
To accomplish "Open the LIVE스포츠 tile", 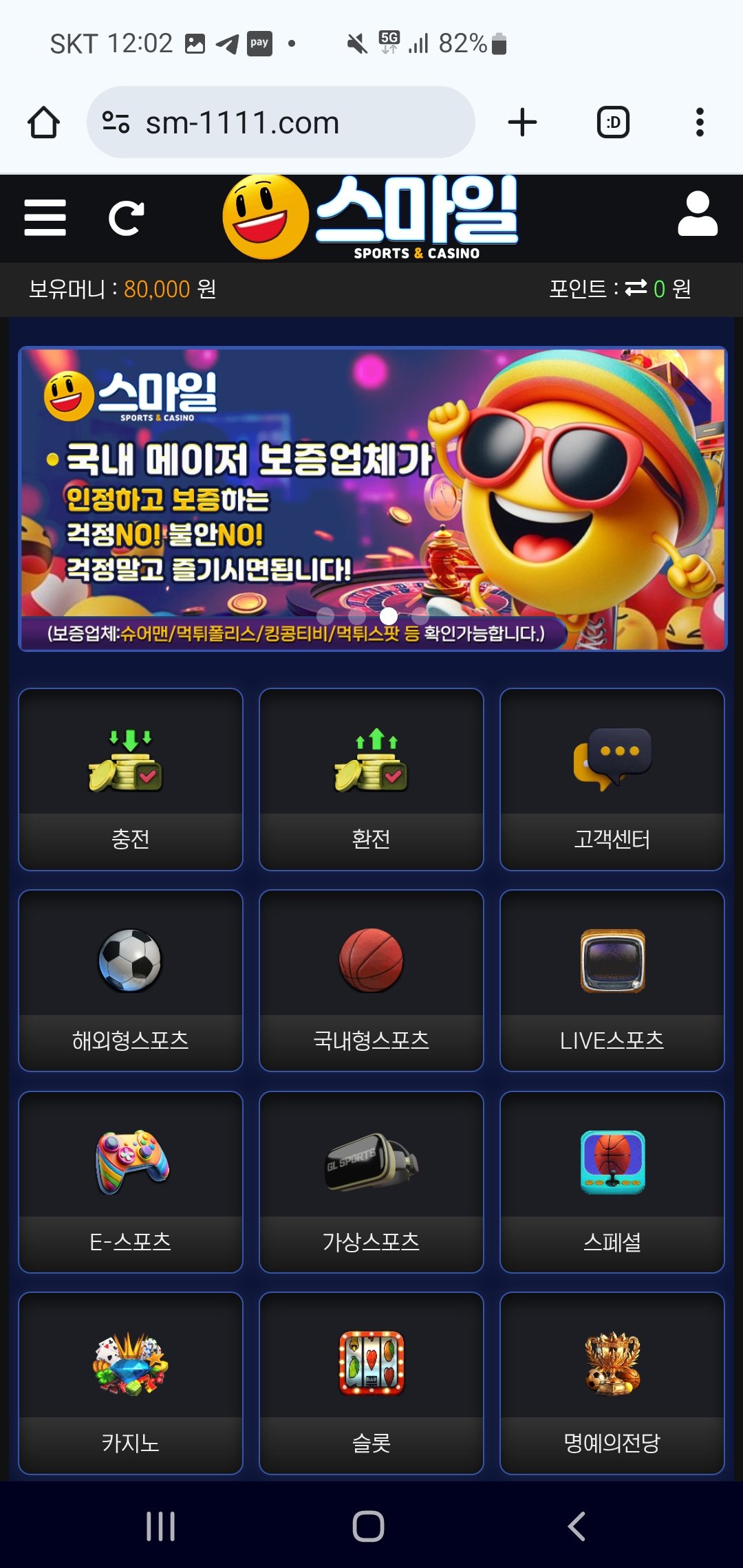I will point(612,981).
